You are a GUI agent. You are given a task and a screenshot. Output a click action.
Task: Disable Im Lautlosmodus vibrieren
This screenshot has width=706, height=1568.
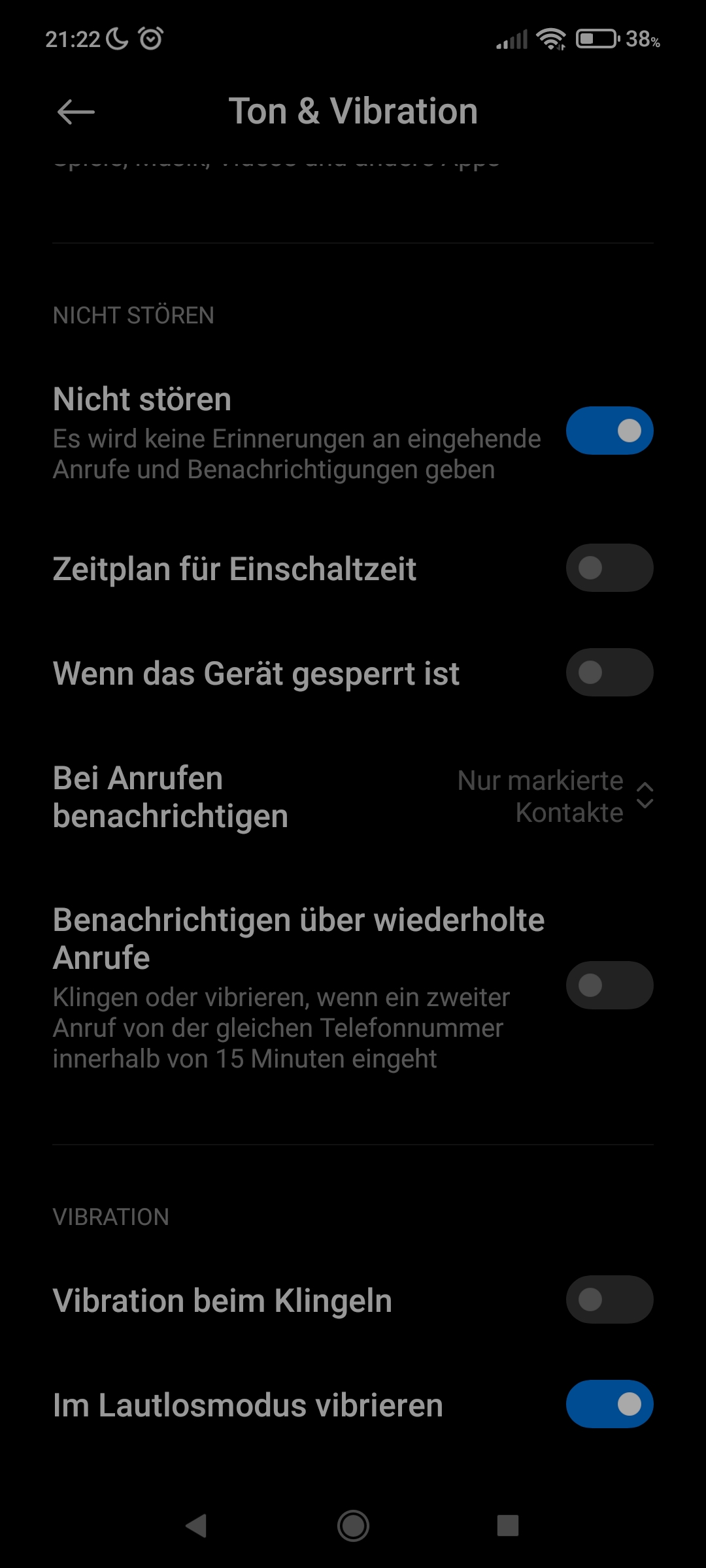pyautogui.click(x=609, y=1404)
